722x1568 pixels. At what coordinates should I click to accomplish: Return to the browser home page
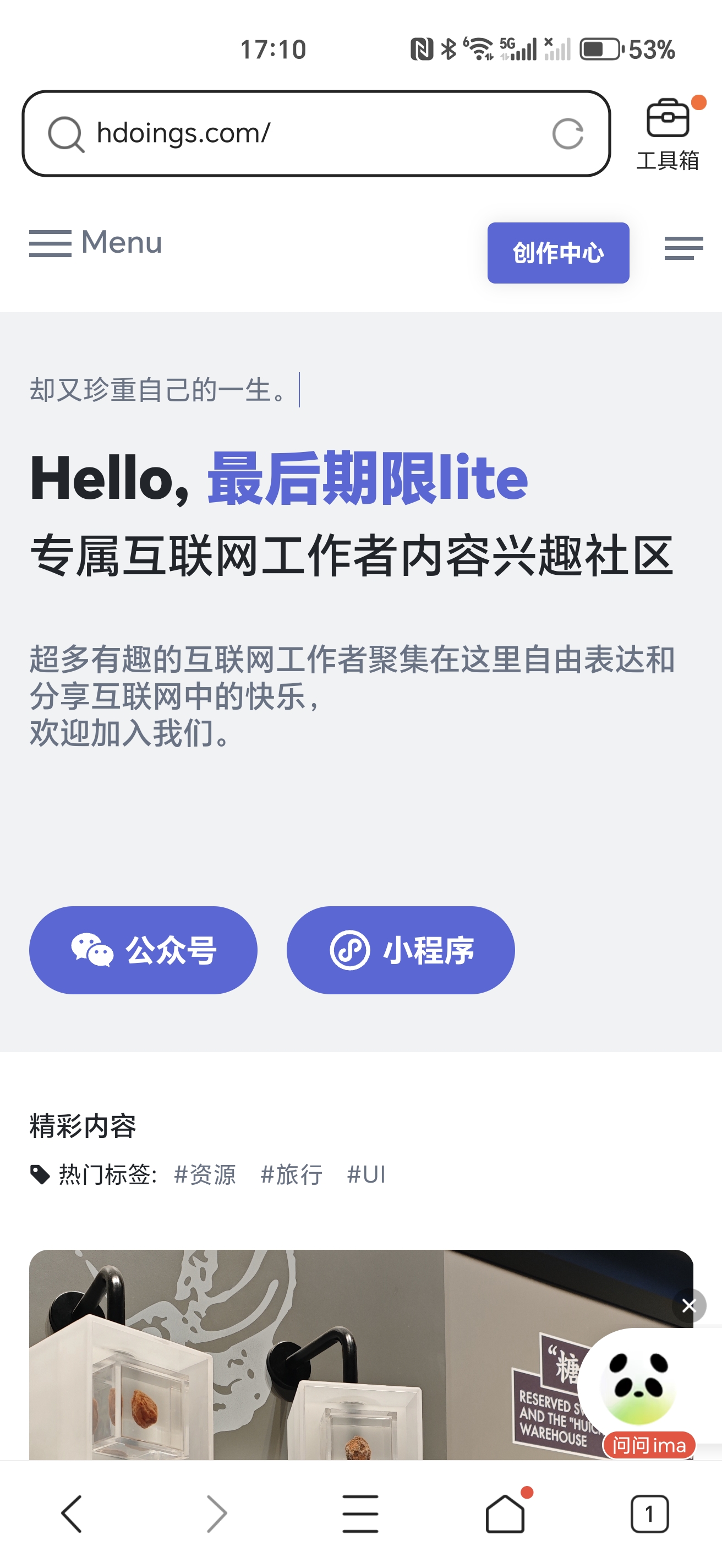pos(505,1513)
